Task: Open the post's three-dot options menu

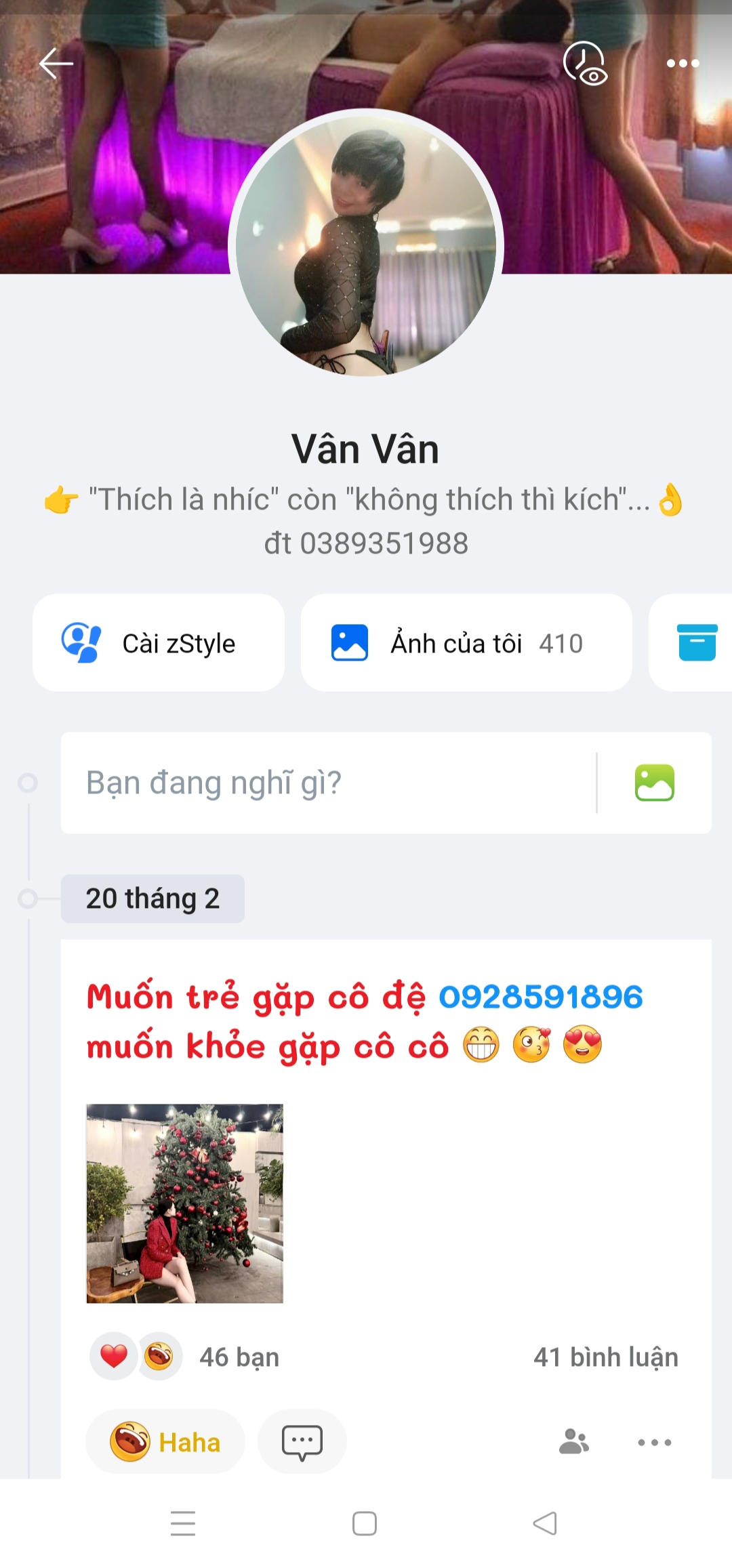Action: [654, 1442]
